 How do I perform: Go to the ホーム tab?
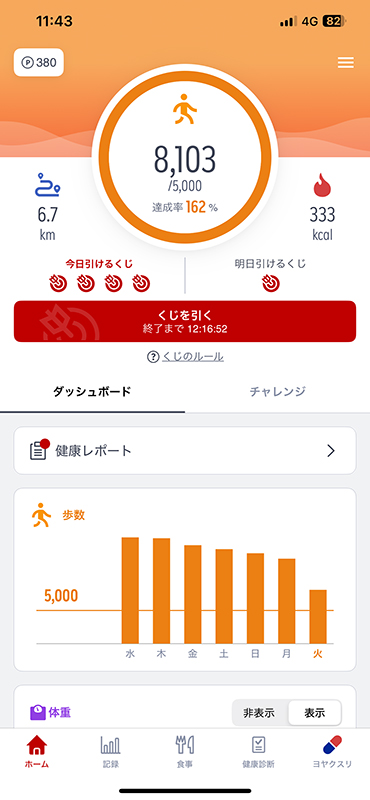37,752
